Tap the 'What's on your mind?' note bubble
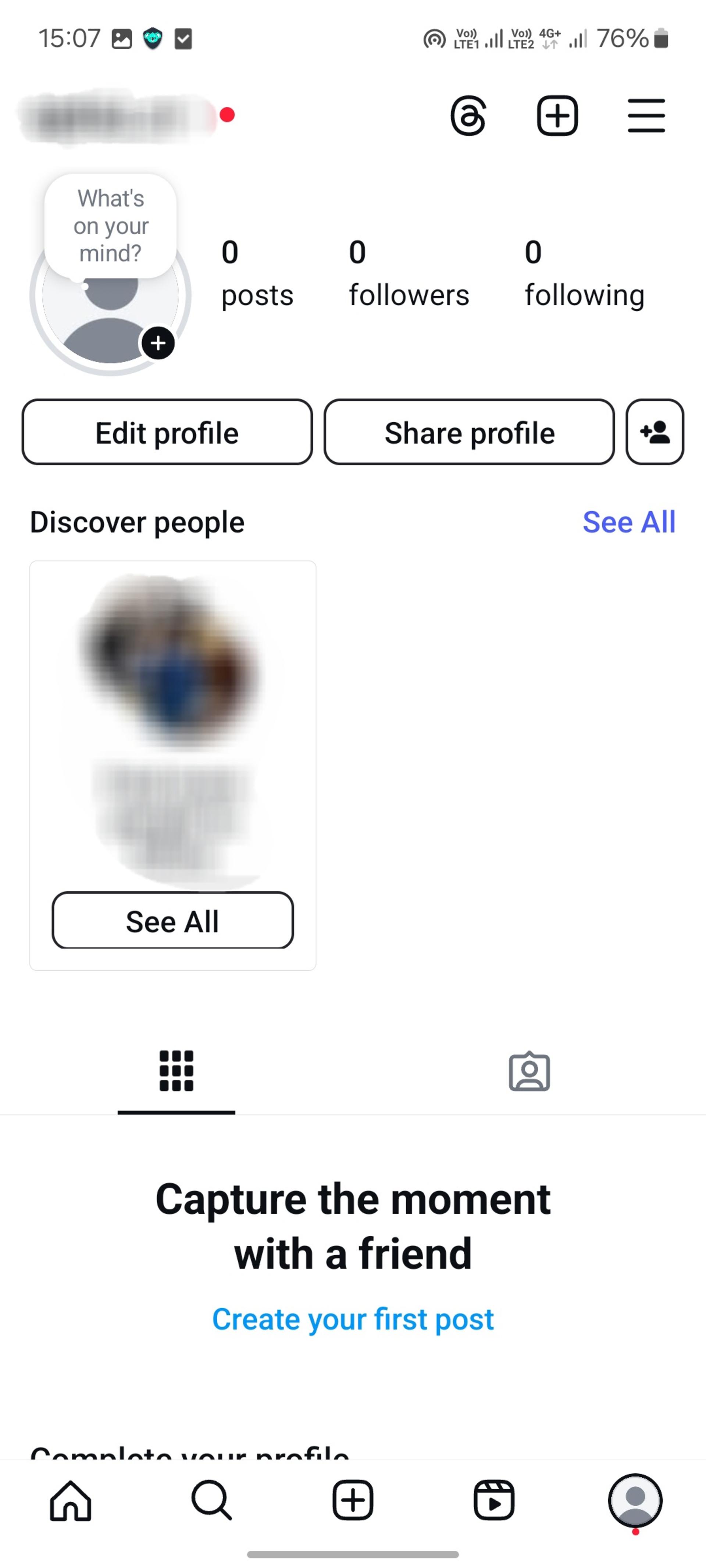Image resolution: width=706 pixels, height=1568 pixels. coord(110,226)
